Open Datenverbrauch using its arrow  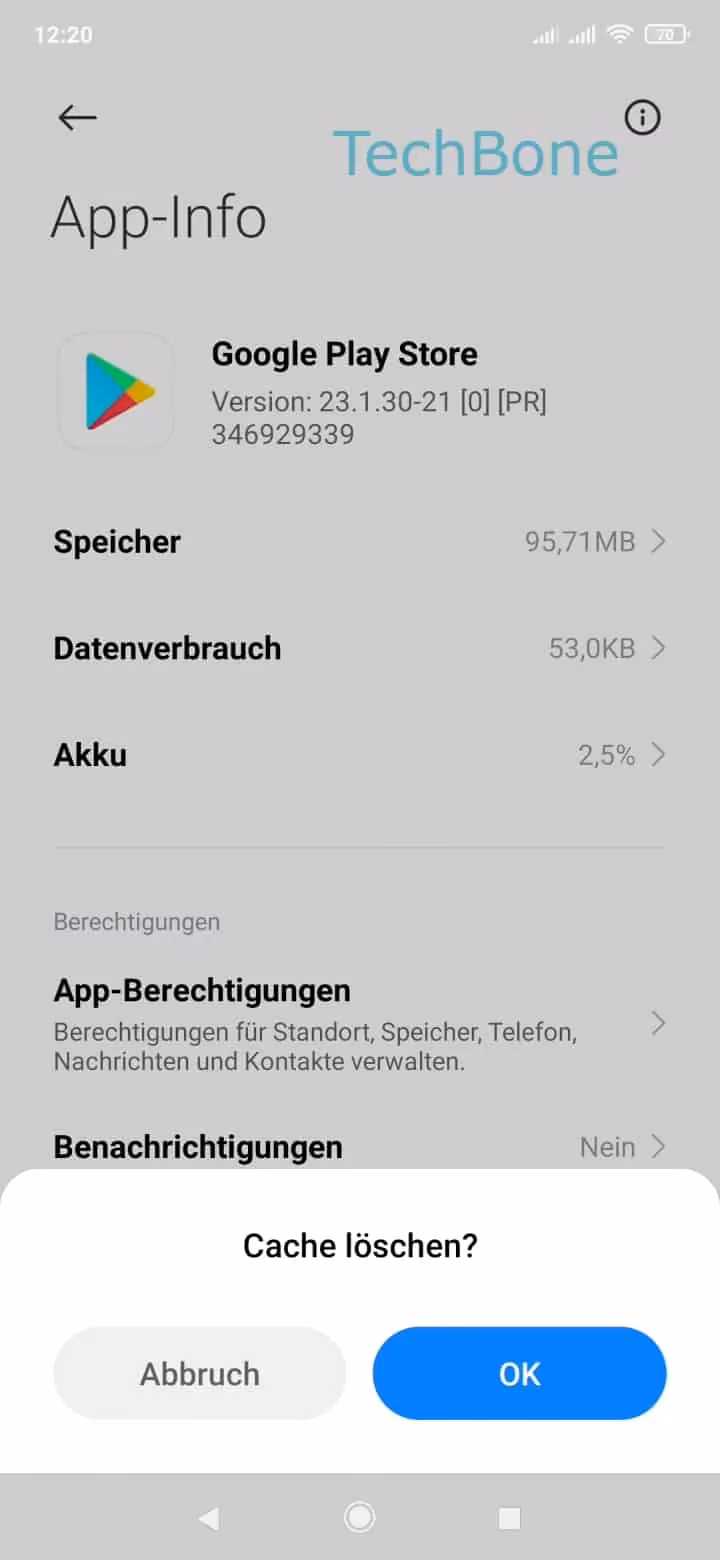tap(659, 648)
